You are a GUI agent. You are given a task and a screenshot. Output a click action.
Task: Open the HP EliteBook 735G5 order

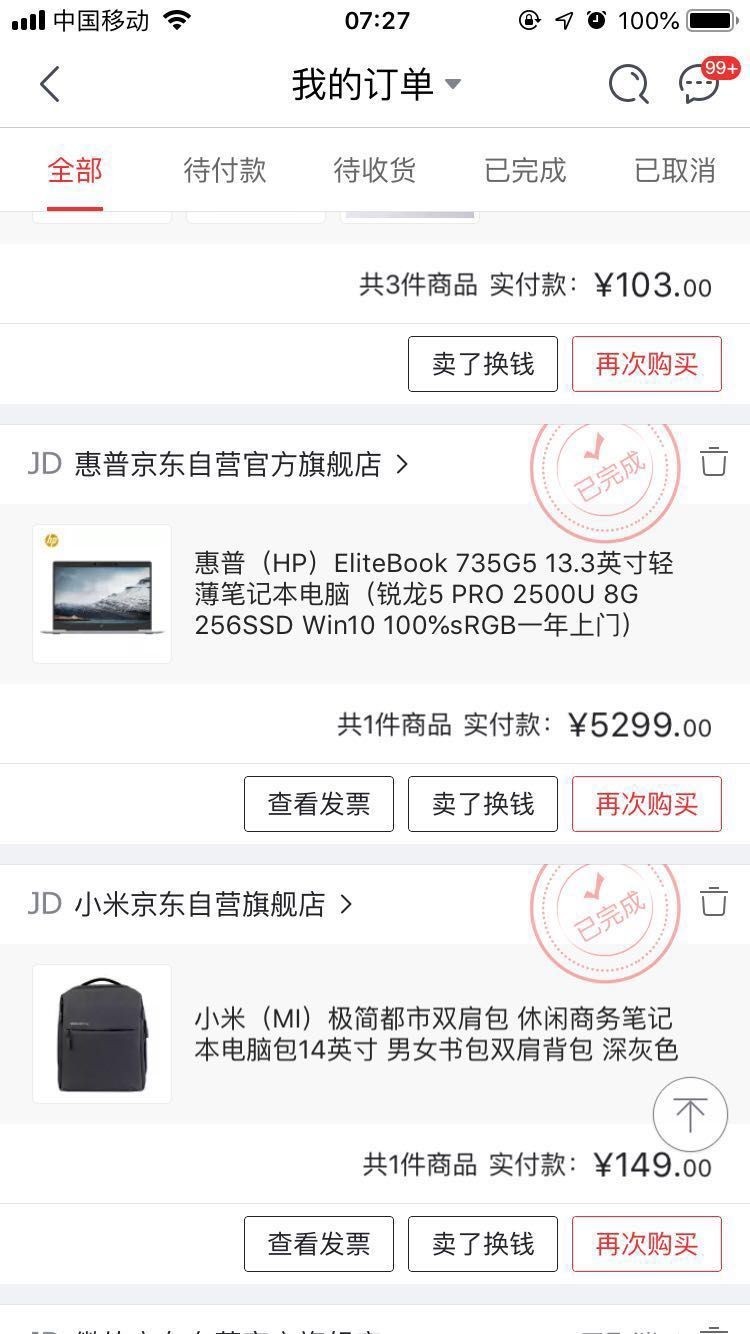pos(375,594)
